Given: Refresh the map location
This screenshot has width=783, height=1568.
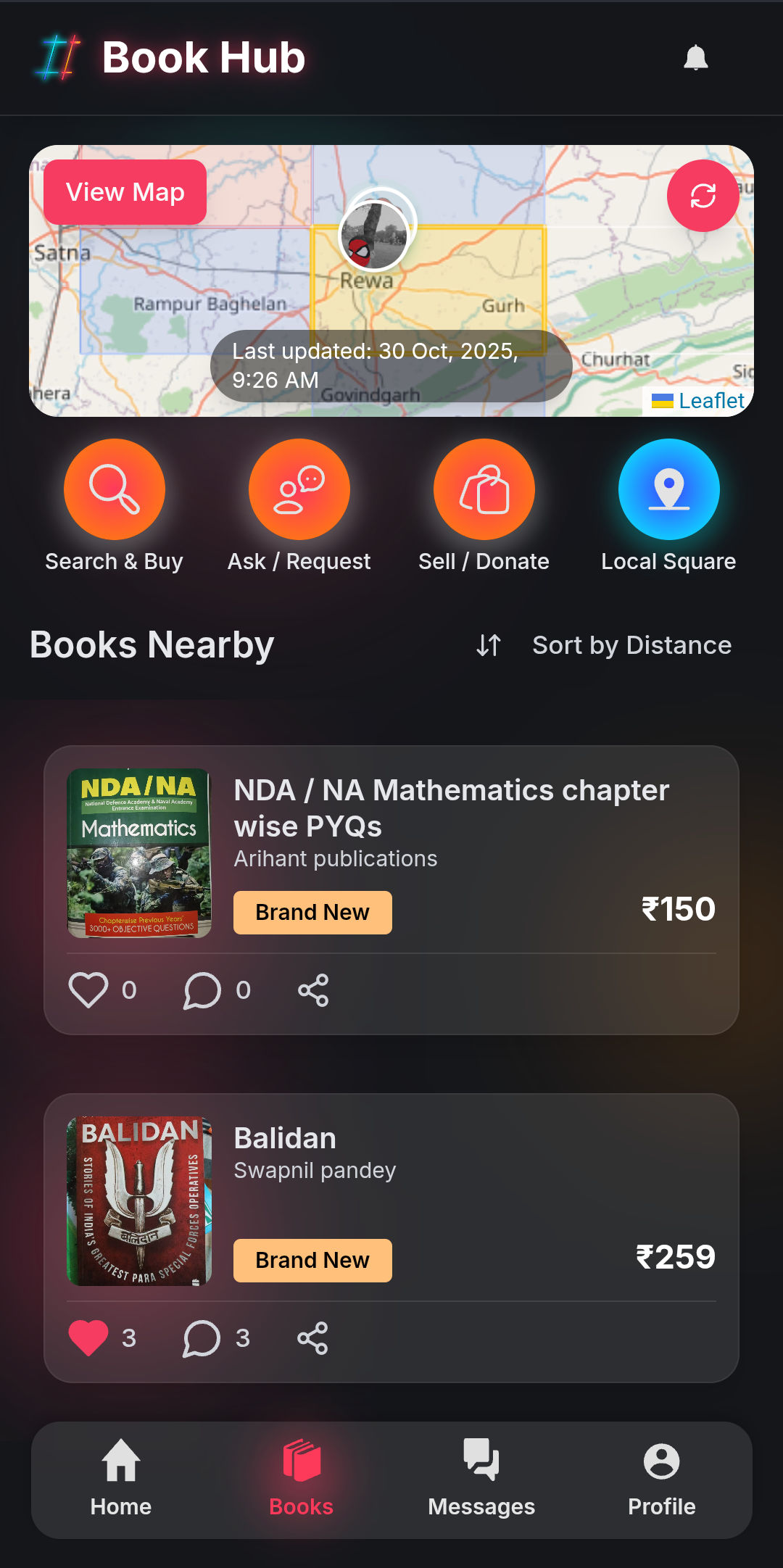Looking at the screenshot, I should point(703,196).
